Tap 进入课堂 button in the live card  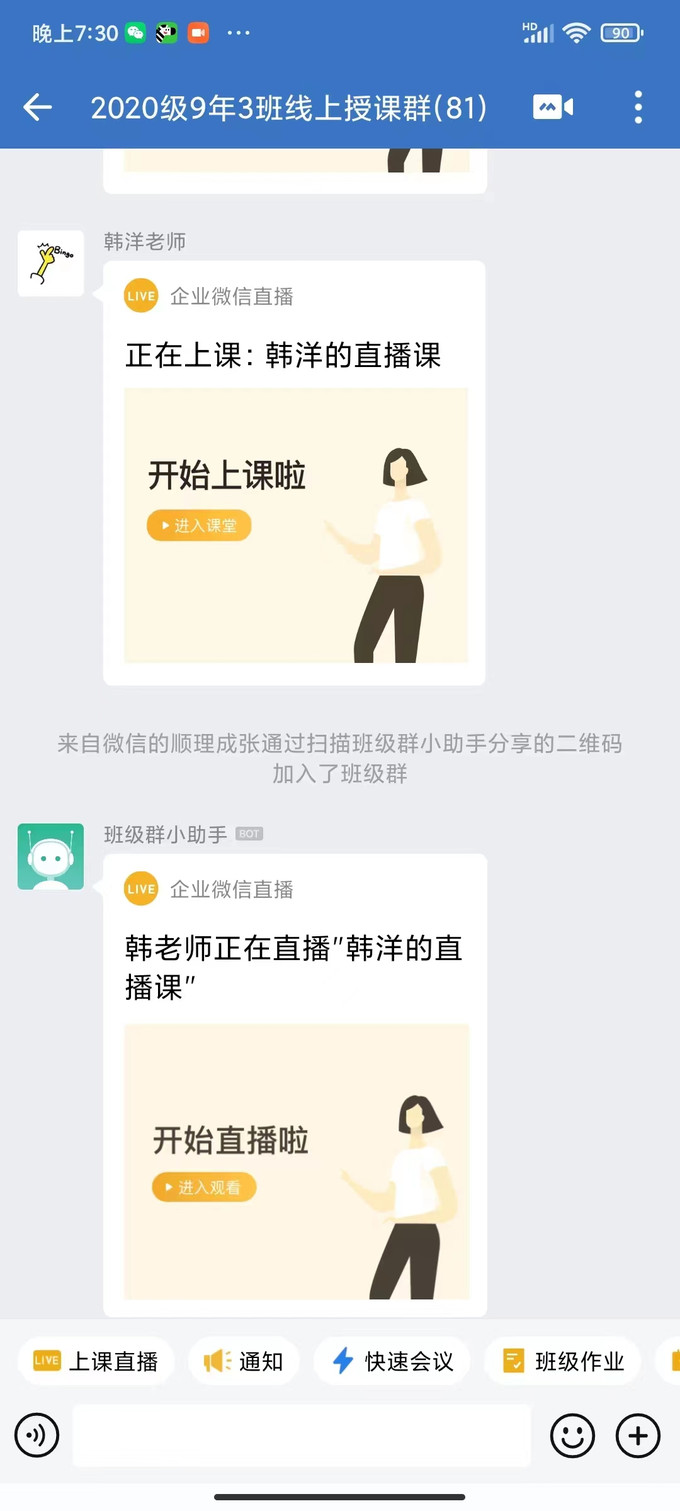point(199,525)
